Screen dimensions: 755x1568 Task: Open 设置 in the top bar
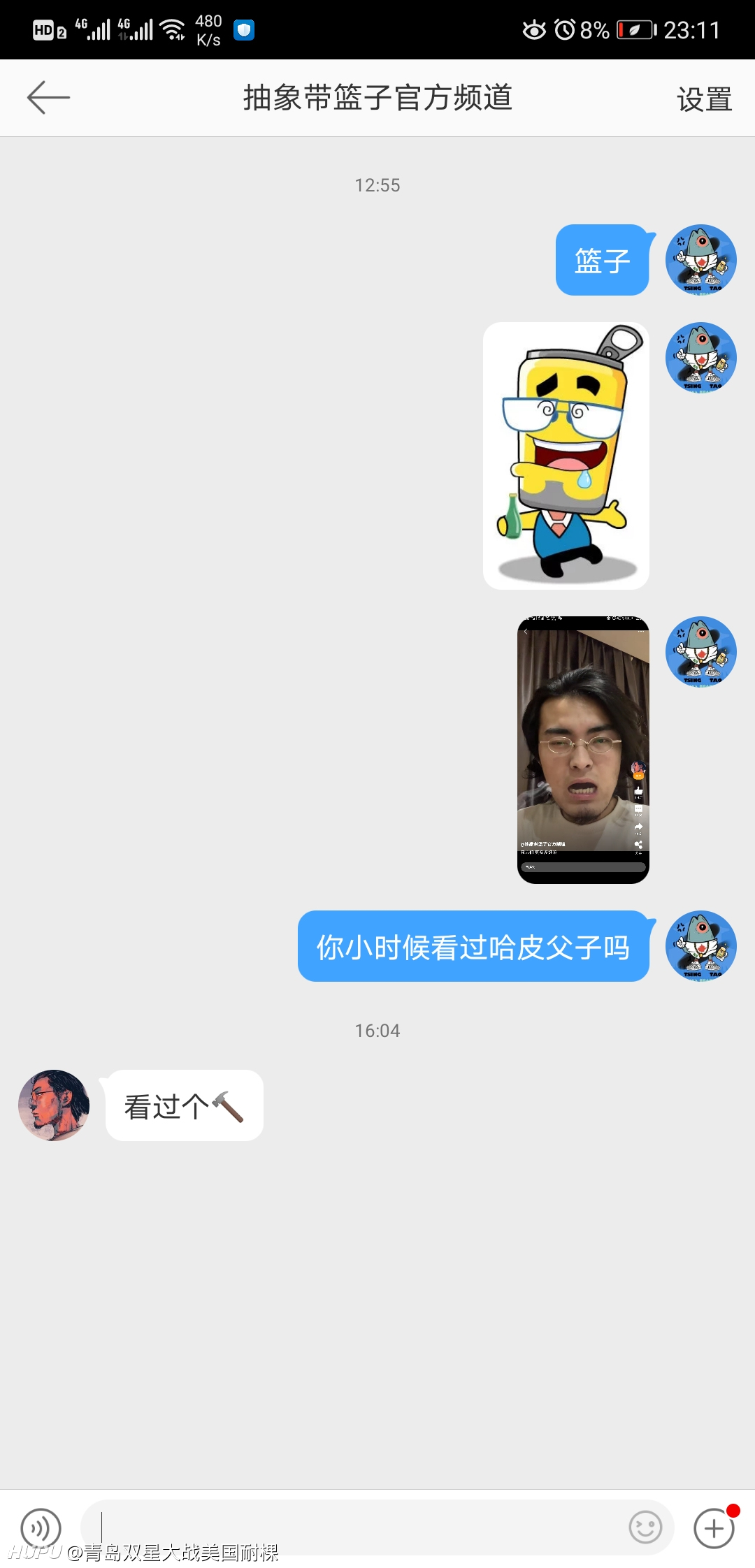[x=704, y=99]
